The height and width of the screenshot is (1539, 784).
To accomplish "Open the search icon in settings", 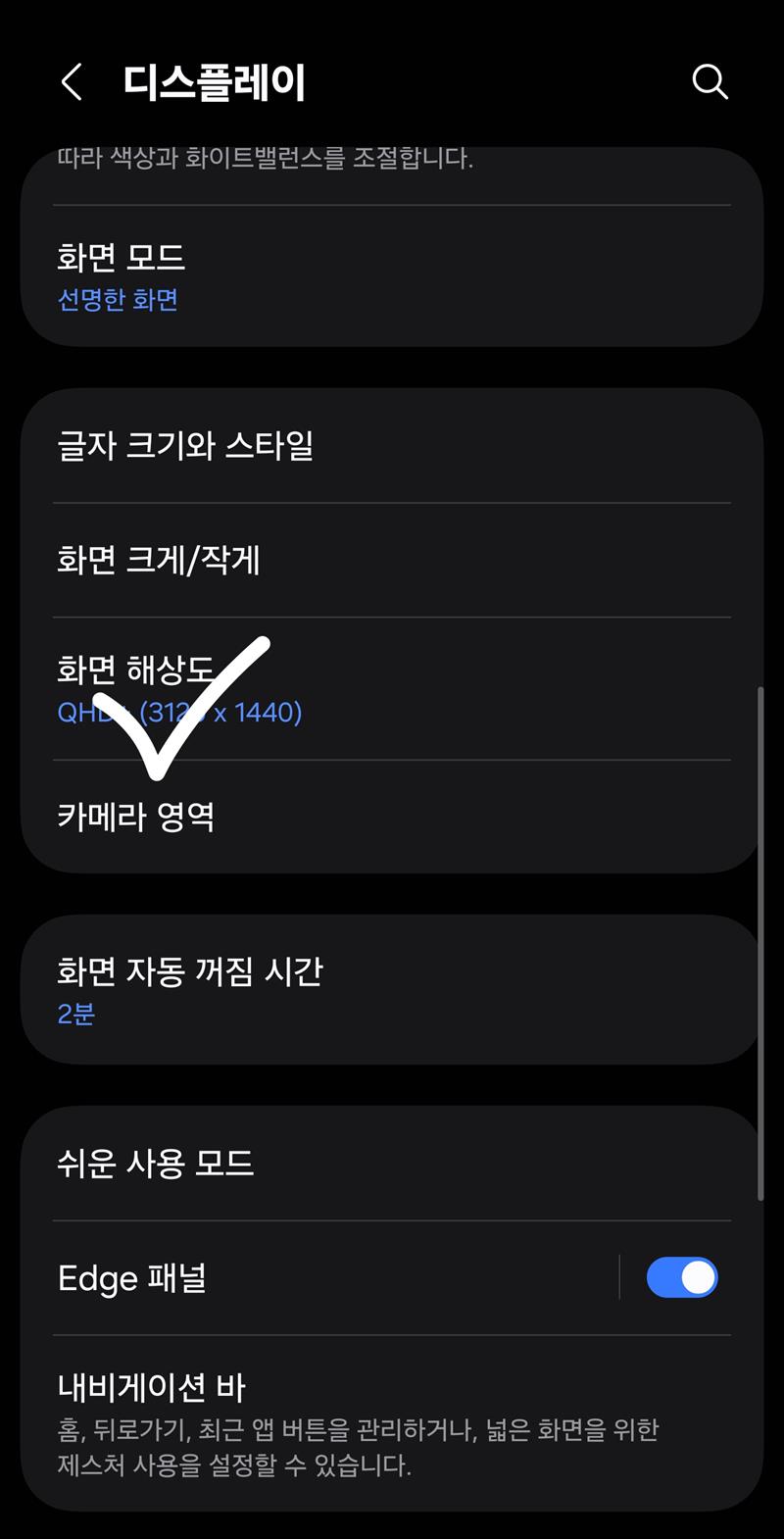I will [x=710, y=82].
